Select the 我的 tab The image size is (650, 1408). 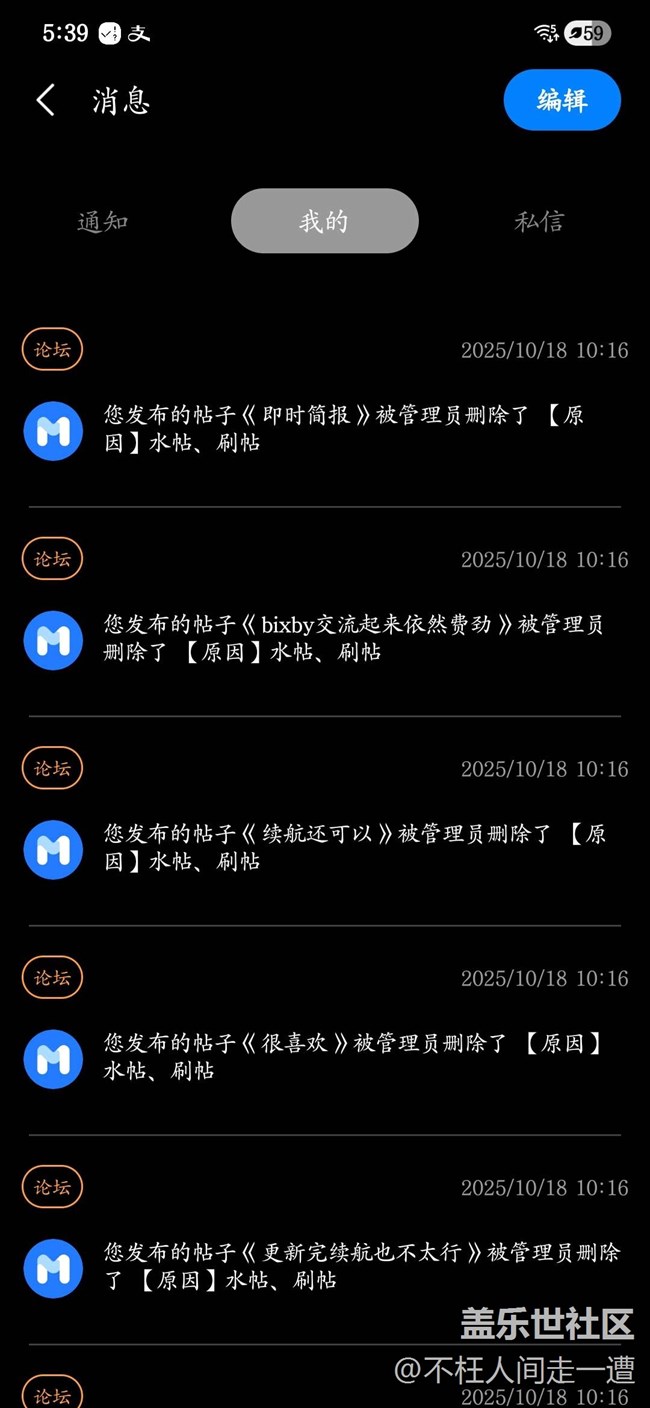324,221
